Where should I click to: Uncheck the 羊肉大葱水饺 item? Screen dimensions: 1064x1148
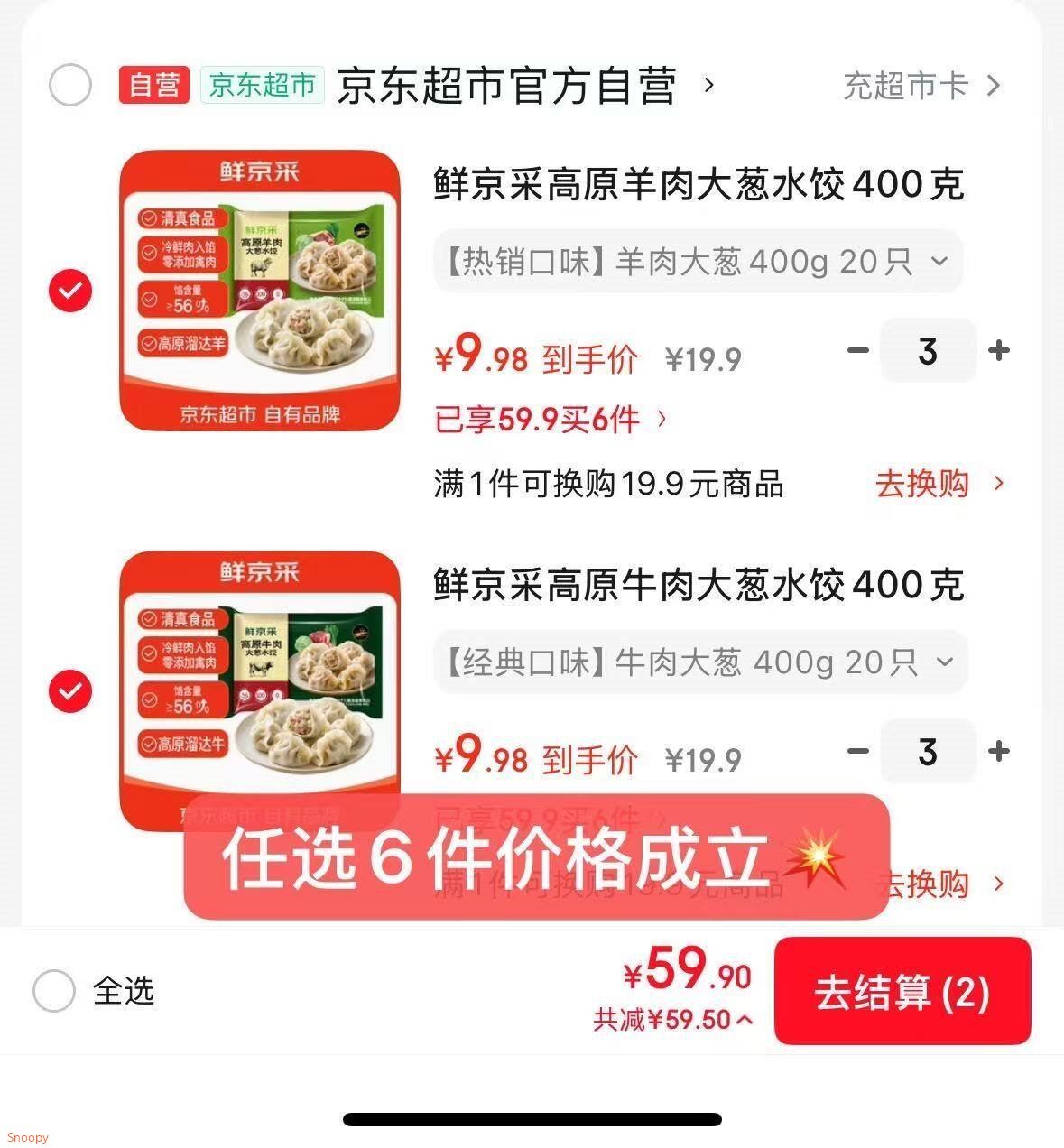70,291
